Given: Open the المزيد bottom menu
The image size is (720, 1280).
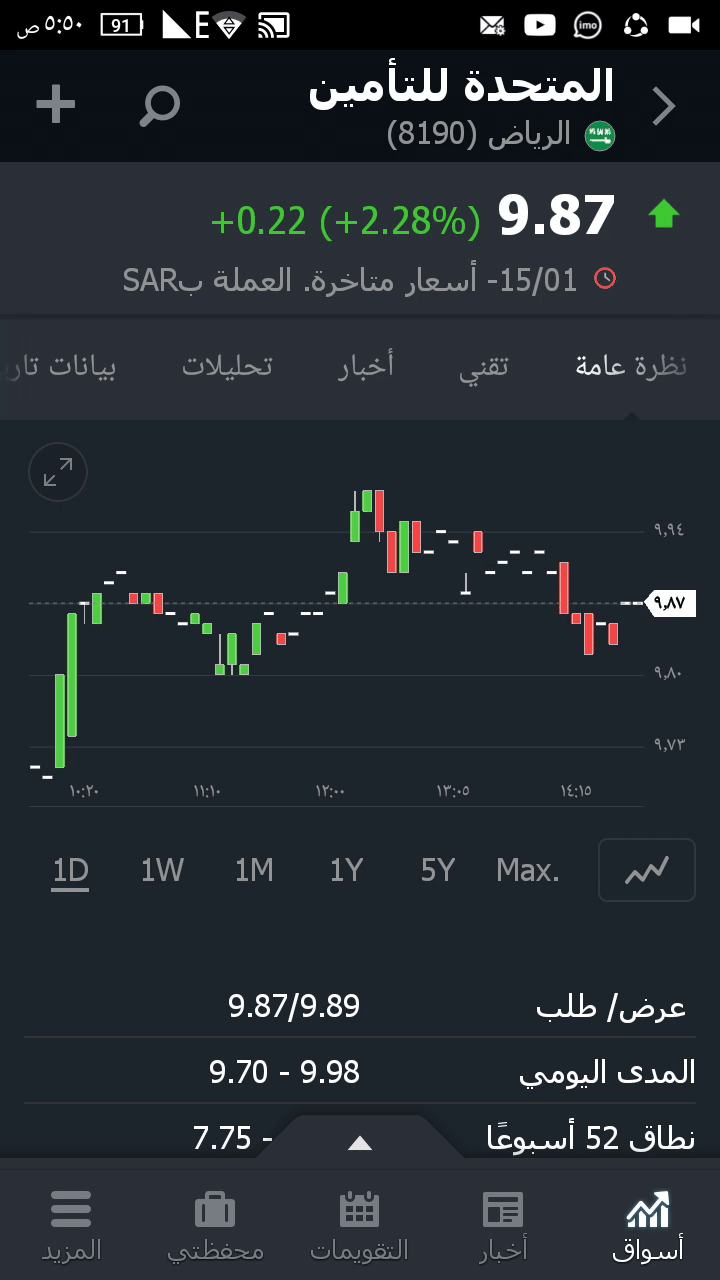Looking at the screenshot, I should 71,1224.
